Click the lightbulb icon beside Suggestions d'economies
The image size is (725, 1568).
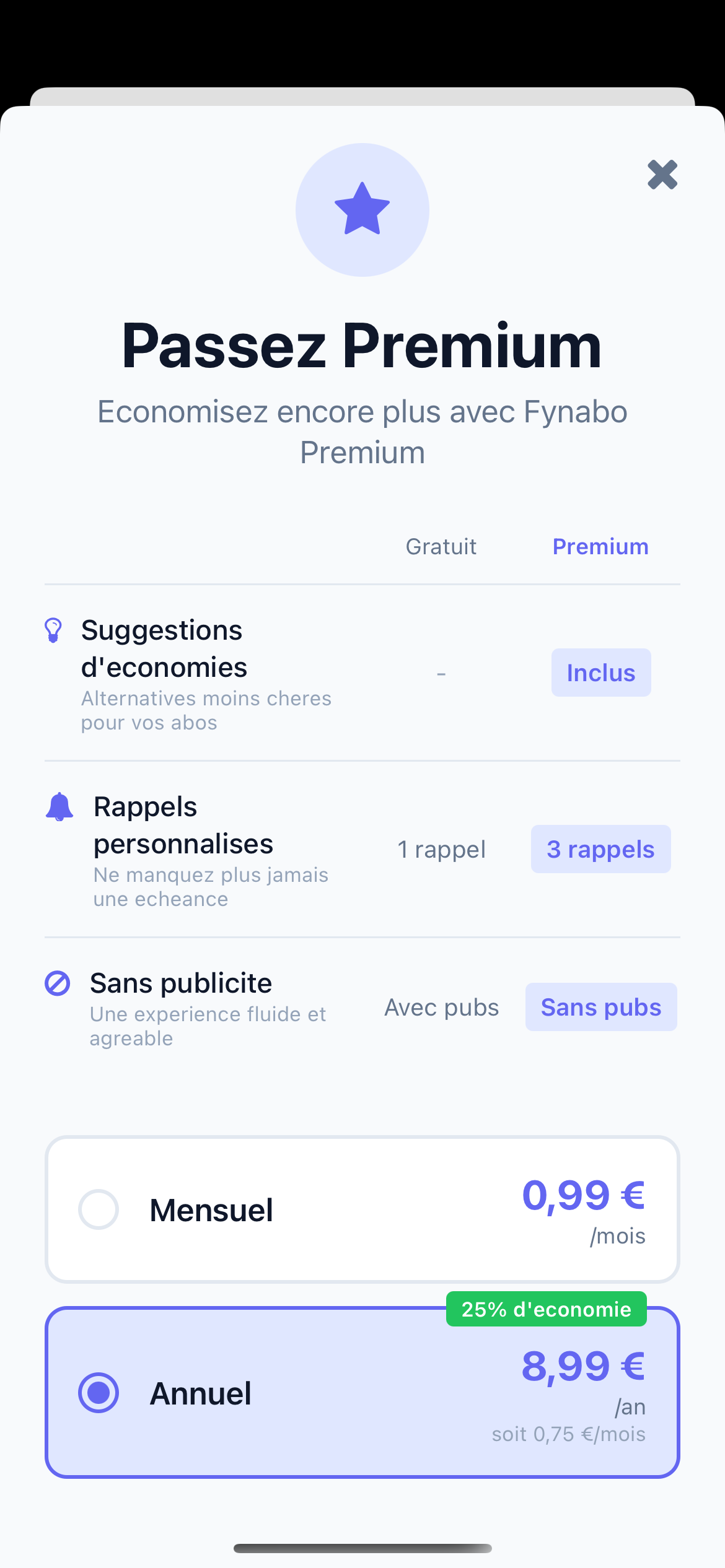[x=54, y=630]
